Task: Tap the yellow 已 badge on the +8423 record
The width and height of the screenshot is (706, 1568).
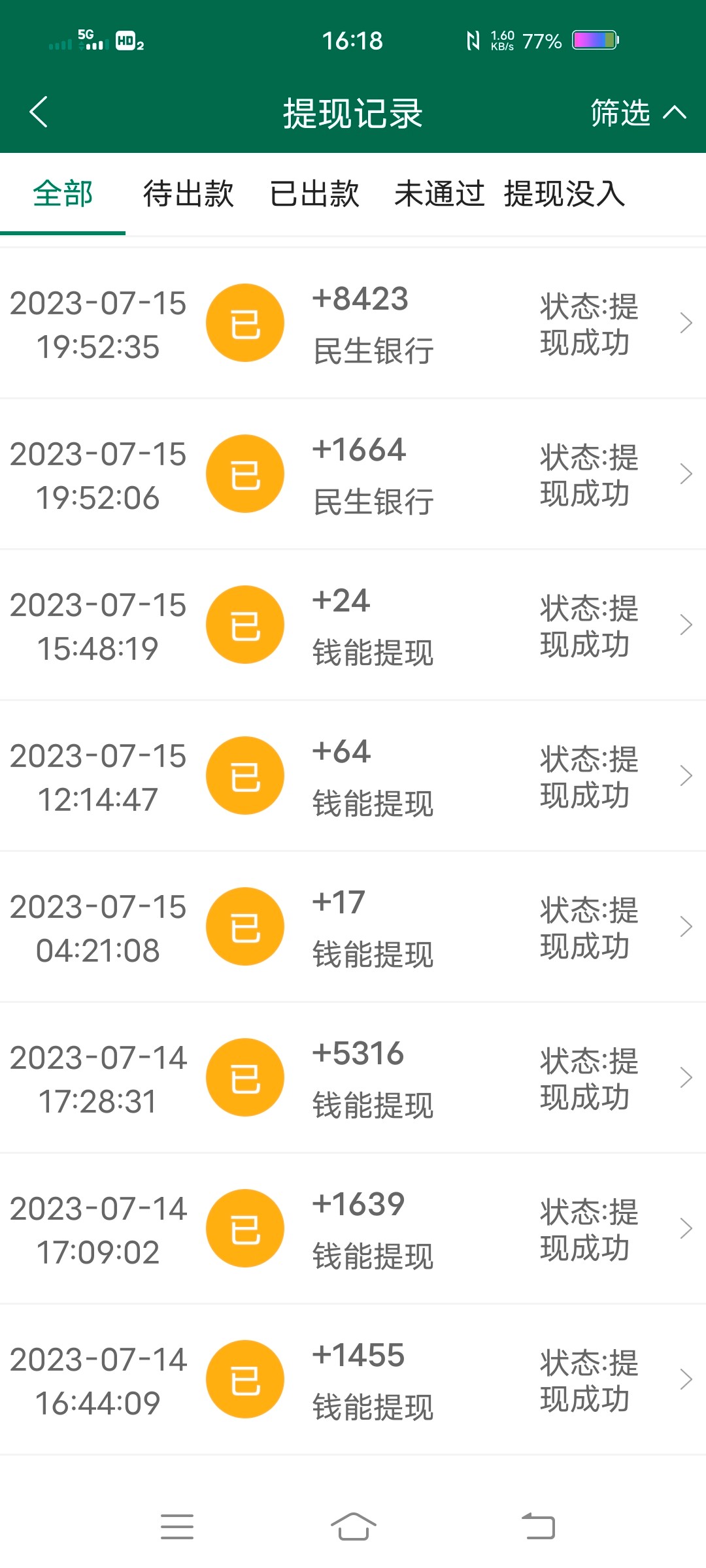Action: [x=244, y=322]
